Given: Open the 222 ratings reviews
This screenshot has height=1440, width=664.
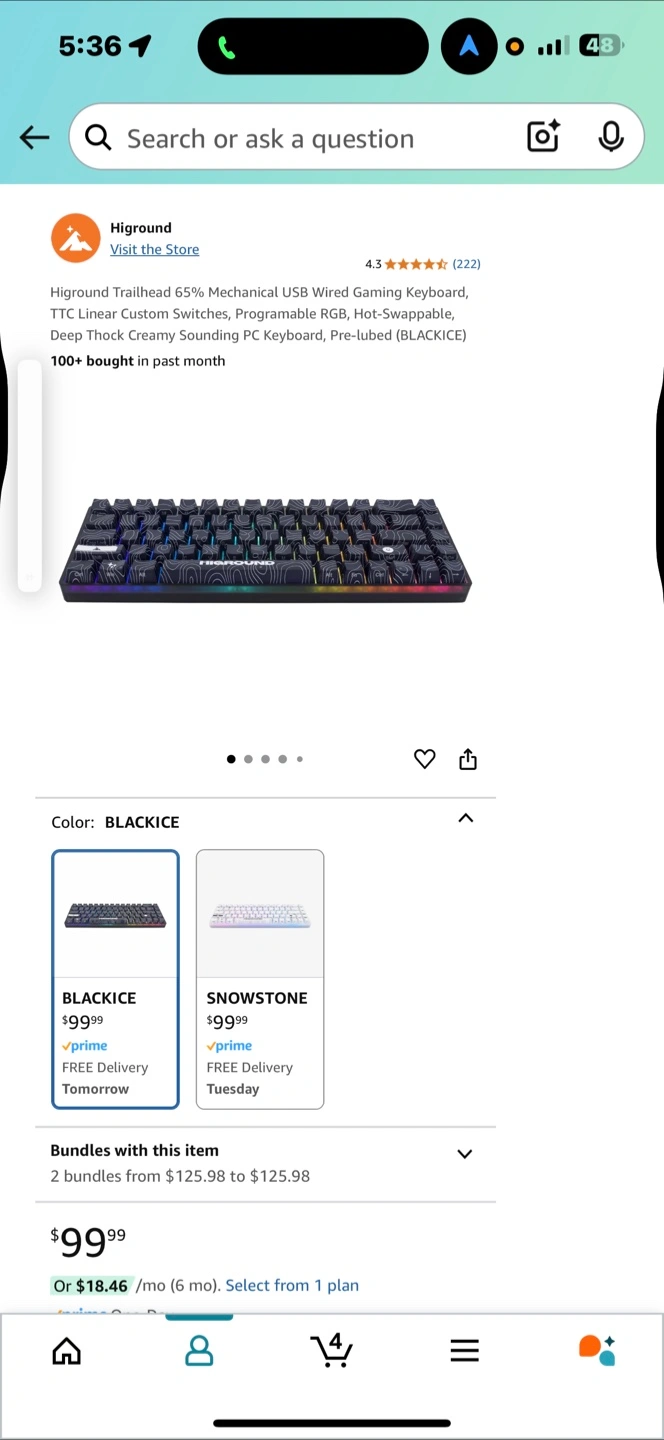Looking at the screenshot, I should 466,264.
